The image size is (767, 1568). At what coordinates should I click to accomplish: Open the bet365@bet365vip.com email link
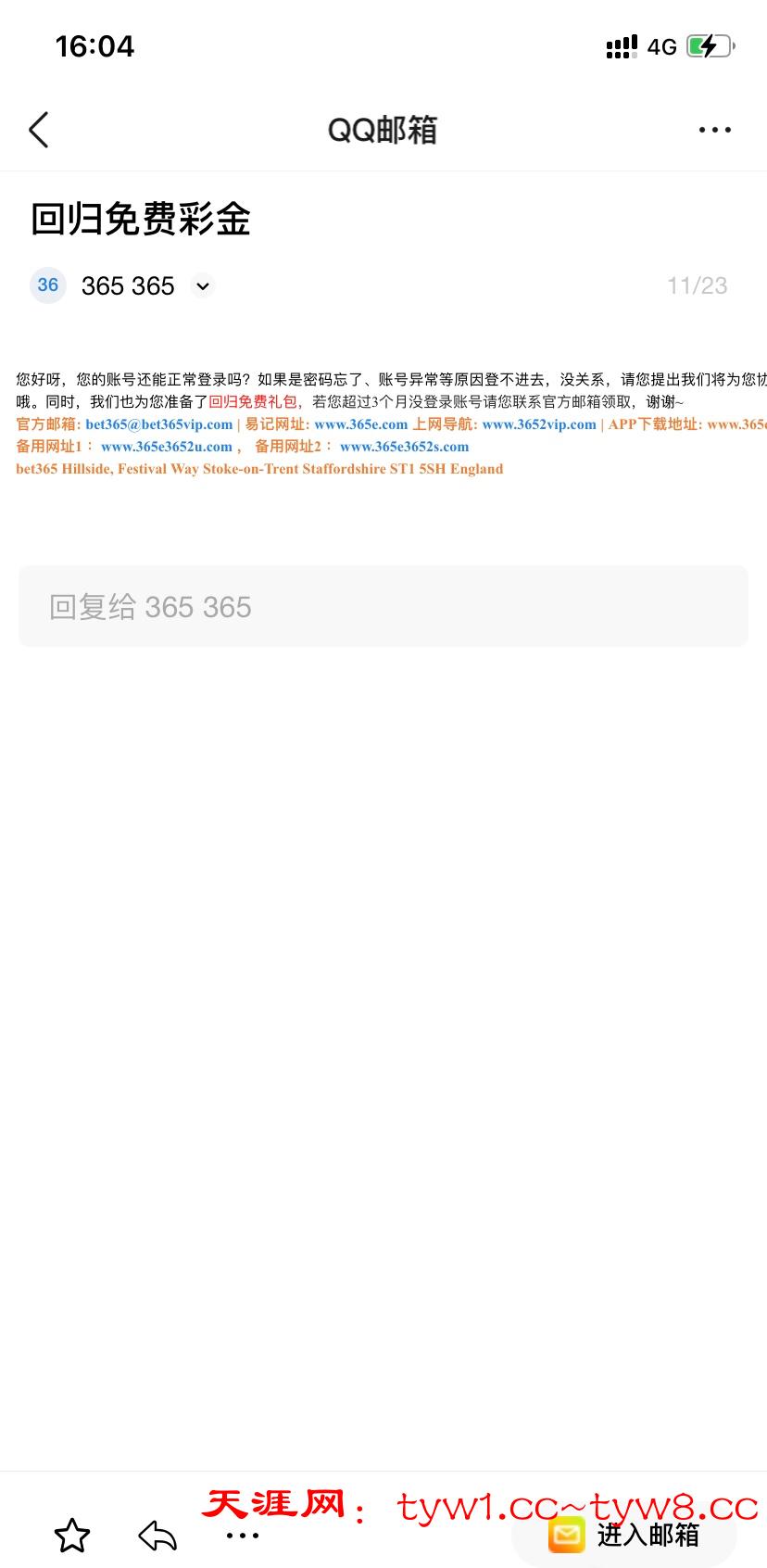tap(159, 424)
